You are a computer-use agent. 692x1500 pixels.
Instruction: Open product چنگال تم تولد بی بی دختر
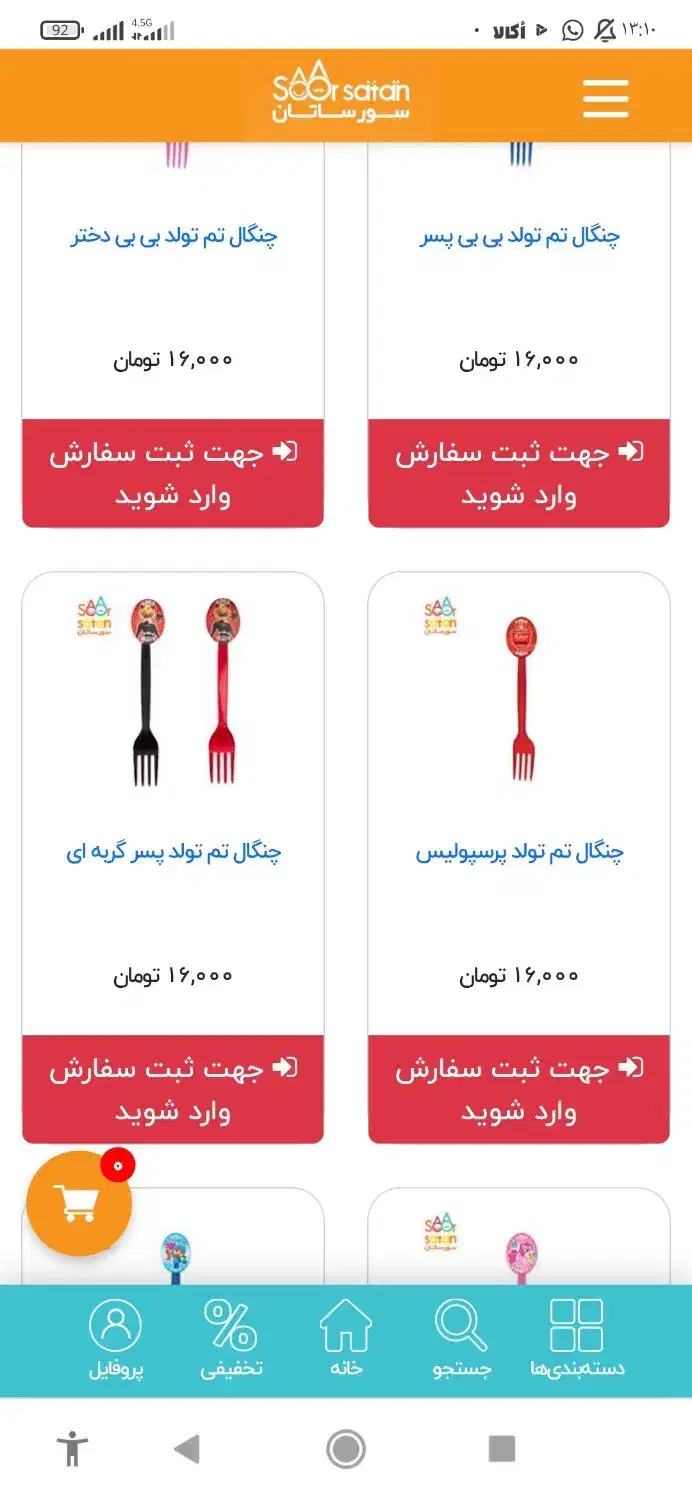pos(174,237)
